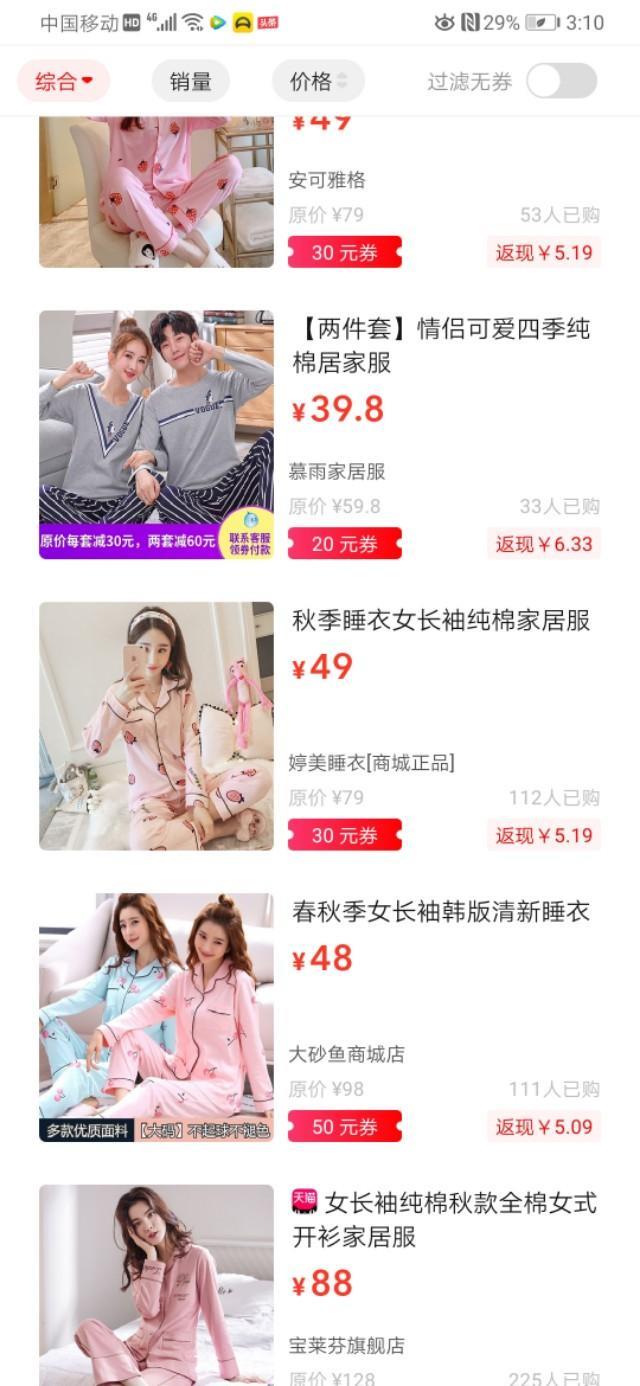Screen dimensions: 640x1386
Task: Claim the 20 元券 coupon from 慕雨家居服
Action: 345,544
